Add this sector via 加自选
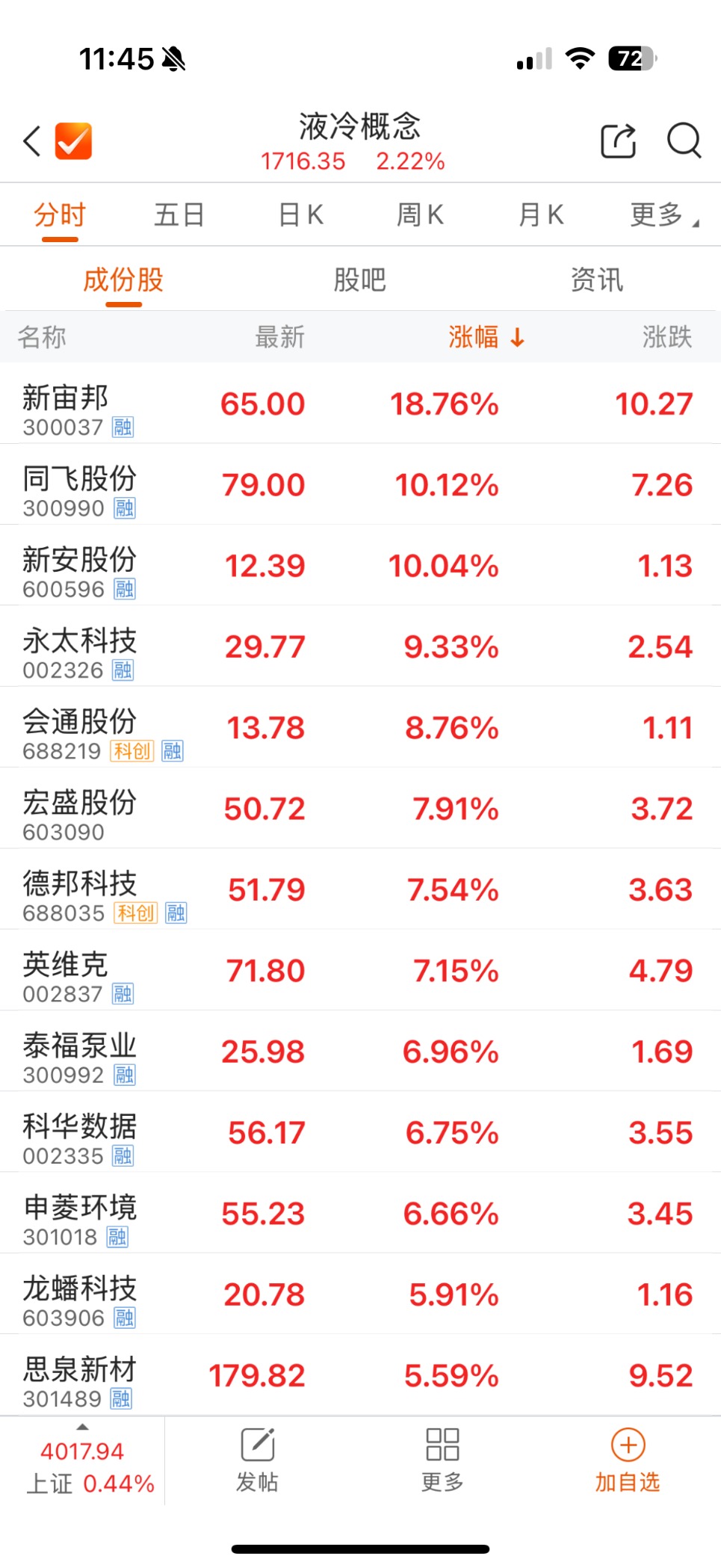Viewport: 721px width, 1568px height. (x=627, y=1460)
